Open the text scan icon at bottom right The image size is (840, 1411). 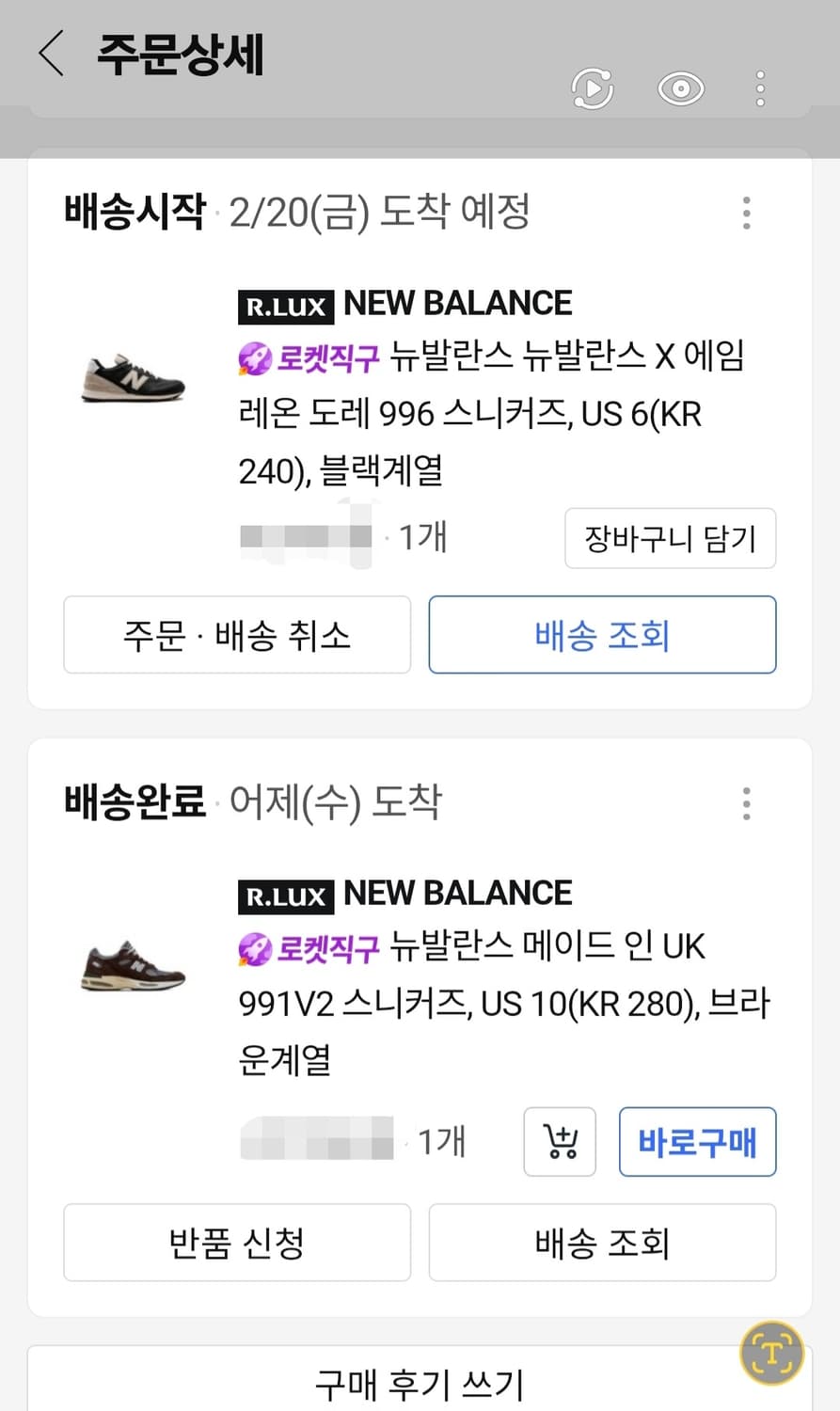point(771,1352)
